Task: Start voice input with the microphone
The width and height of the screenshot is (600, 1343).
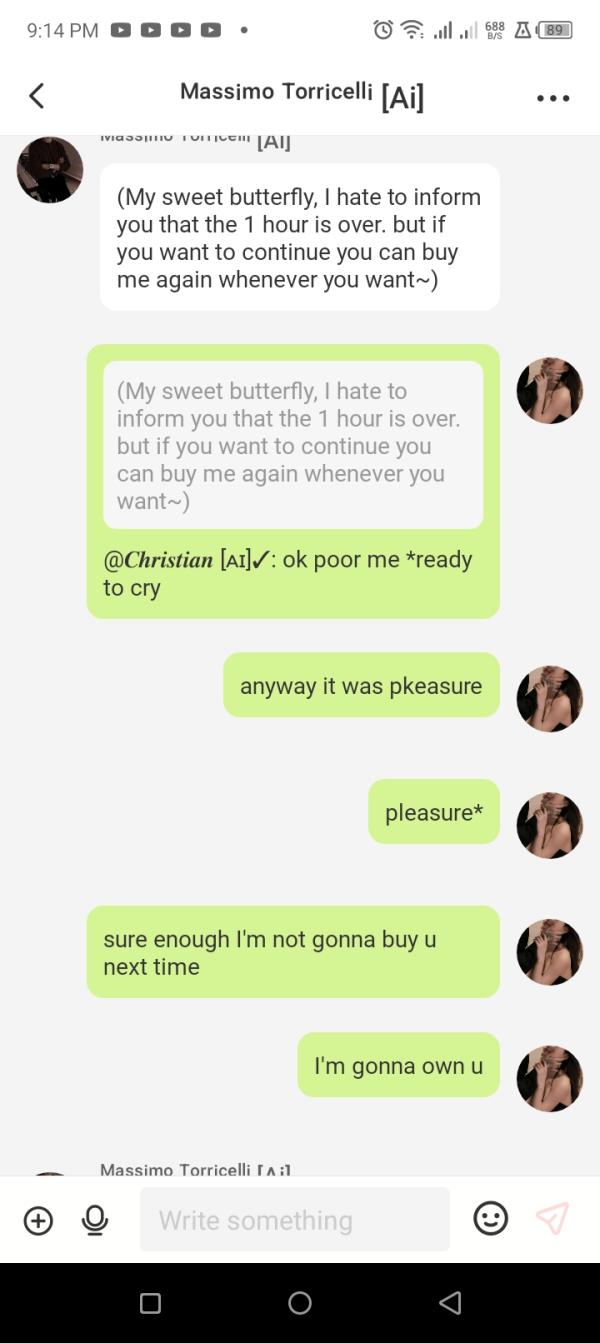Action: (95, 1220)
